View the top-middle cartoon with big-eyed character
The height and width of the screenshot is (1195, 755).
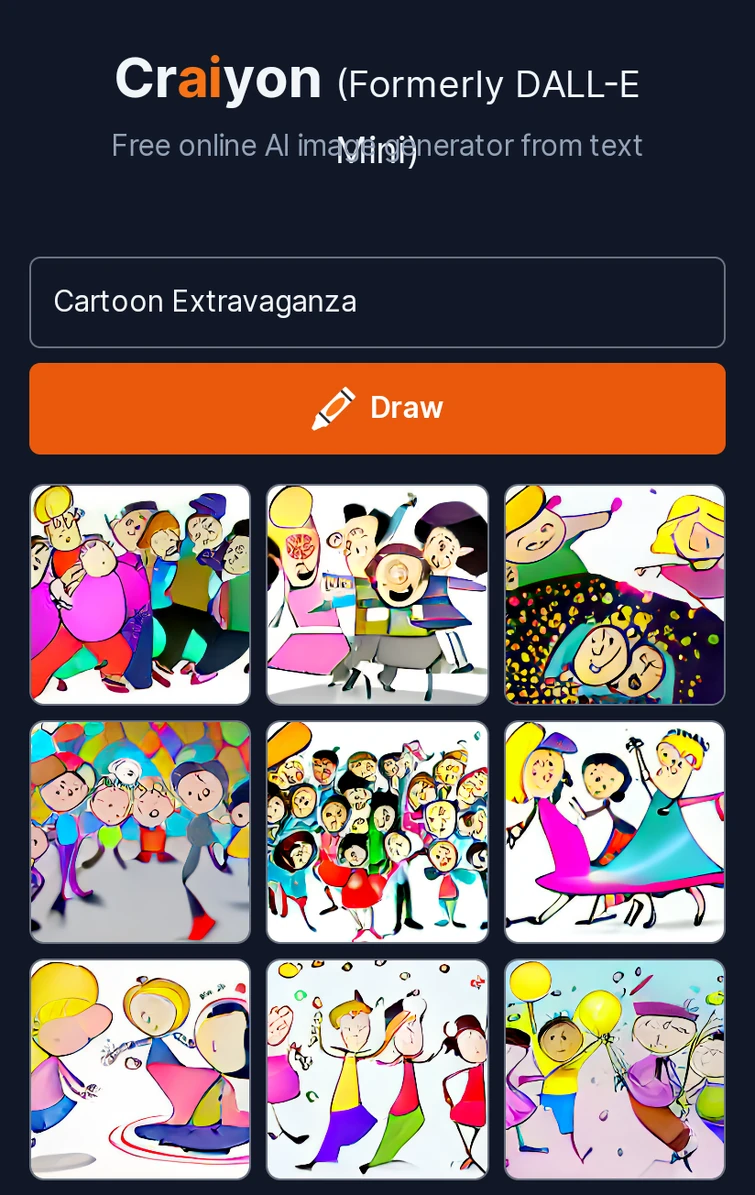click(x=377, y=594)
